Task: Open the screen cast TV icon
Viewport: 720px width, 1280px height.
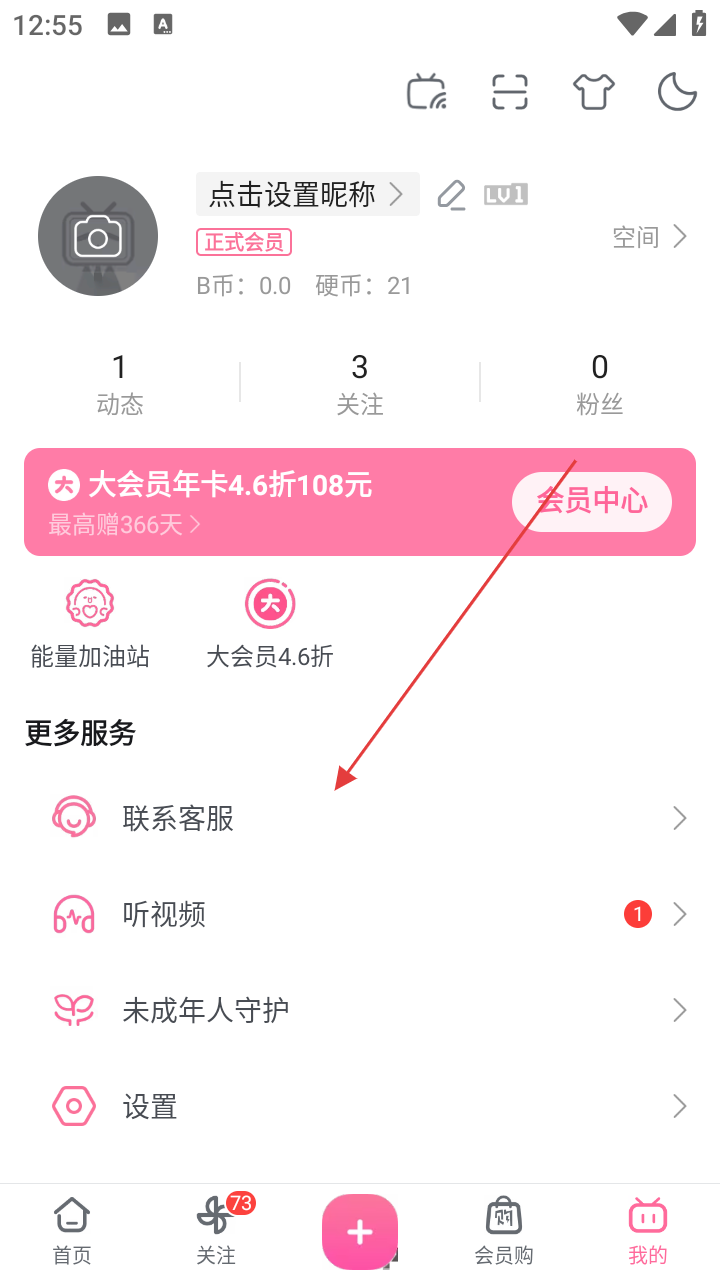Action: tap(426, 93)
